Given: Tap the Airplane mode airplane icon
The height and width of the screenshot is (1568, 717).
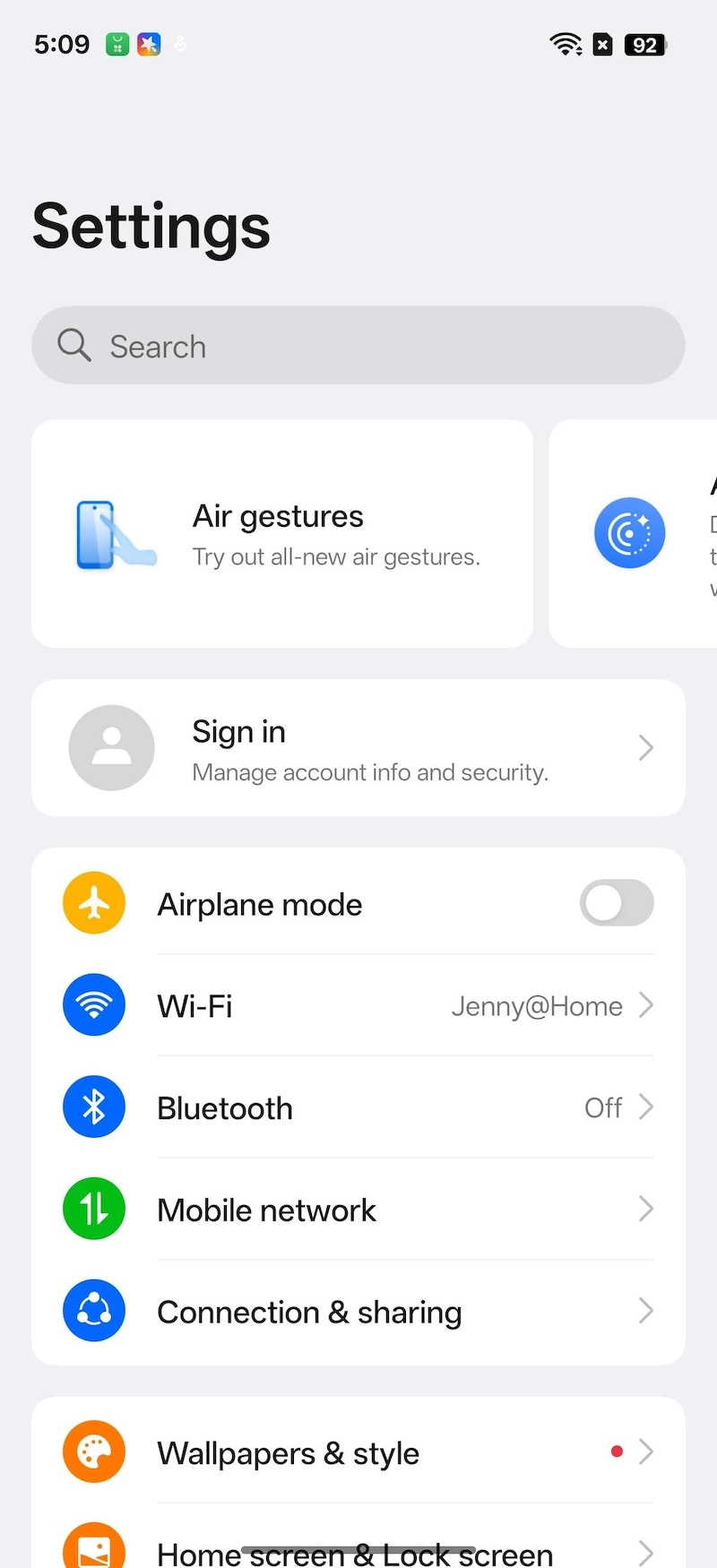Looking at the screenshot, I should pos(93,902).
